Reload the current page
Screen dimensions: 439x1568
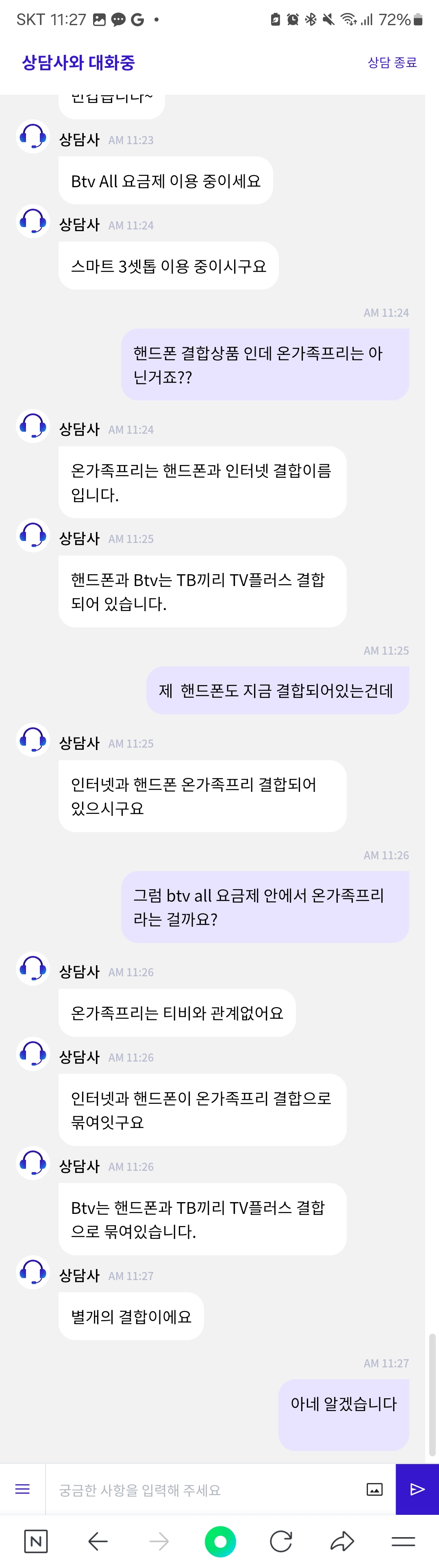pos(281,1541)
